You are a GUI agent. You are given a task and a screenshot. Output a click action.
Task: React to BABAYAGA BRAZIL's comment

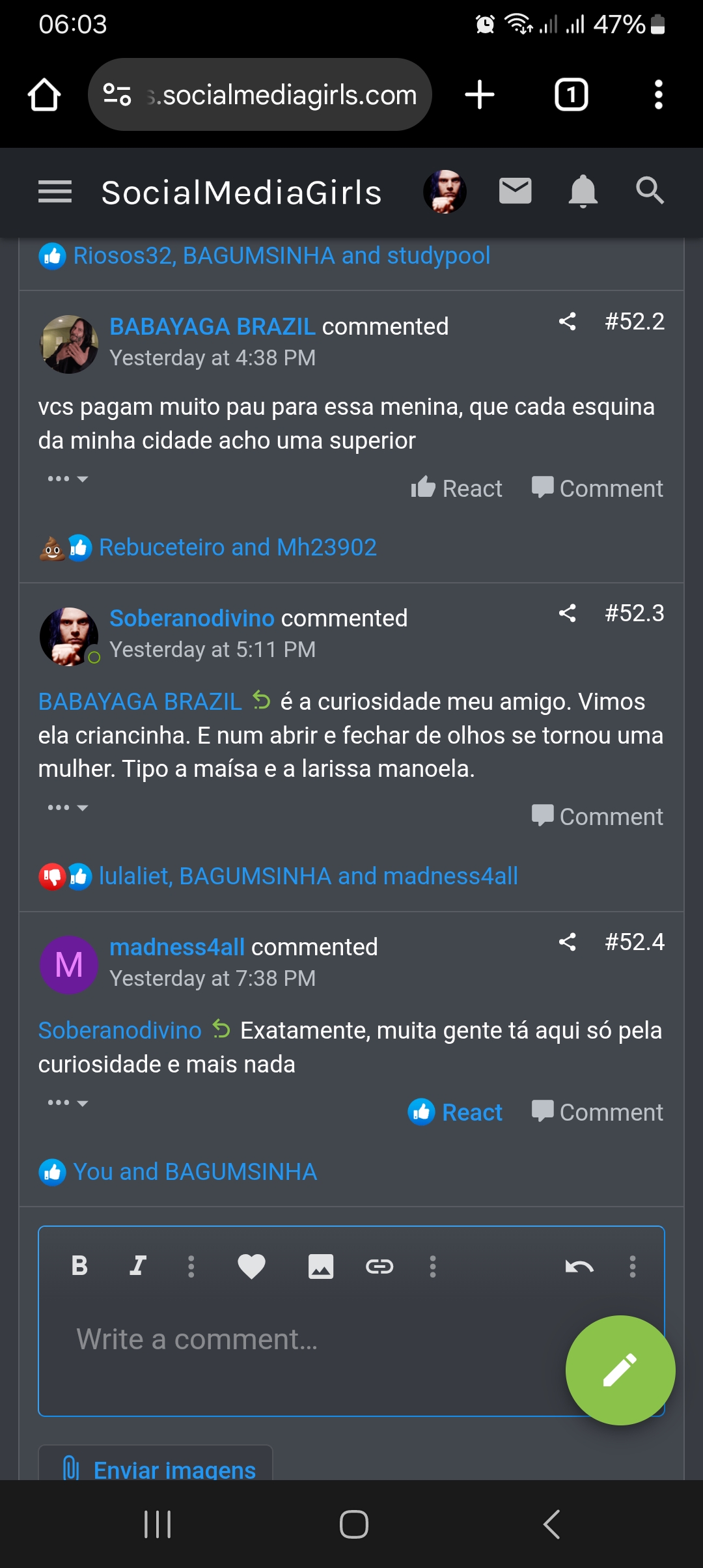pos(457,488)
